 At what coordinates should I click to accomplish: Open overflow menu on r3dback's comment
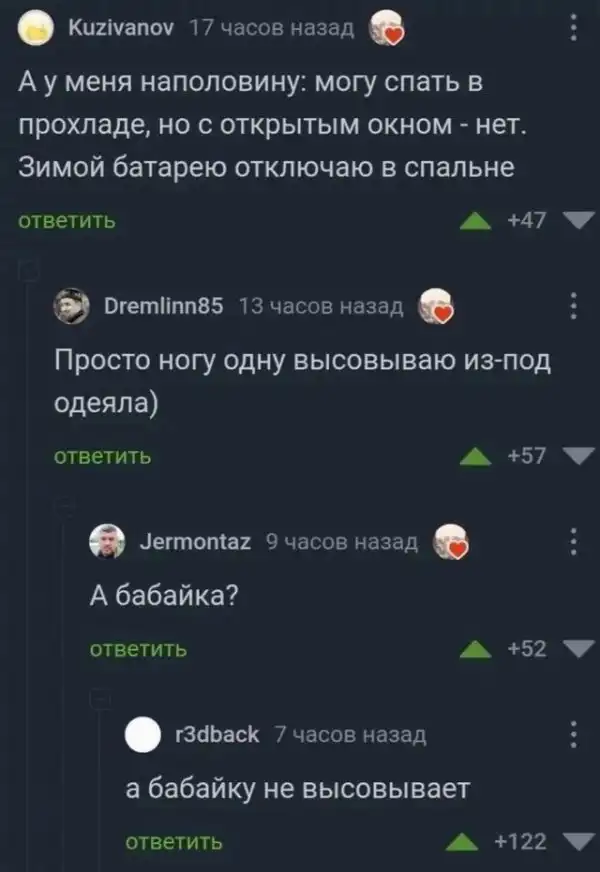pyautogui.click(x=573, y=736)
